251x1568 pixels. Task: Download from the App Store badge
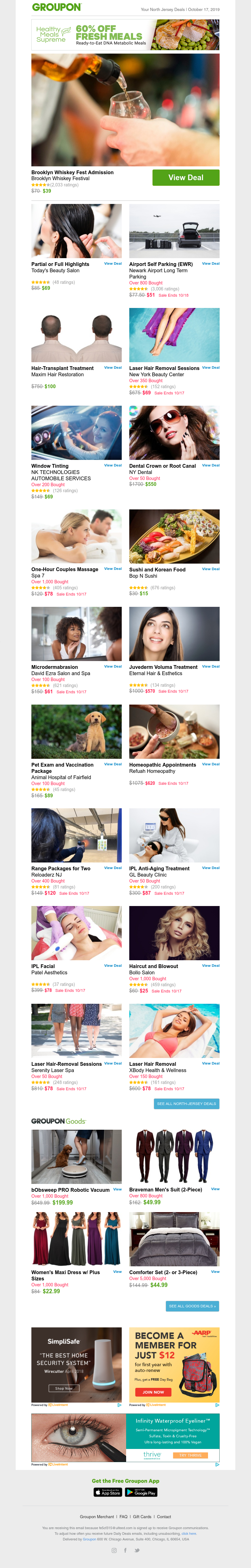pyautogui.click(x=108, y=1492)
